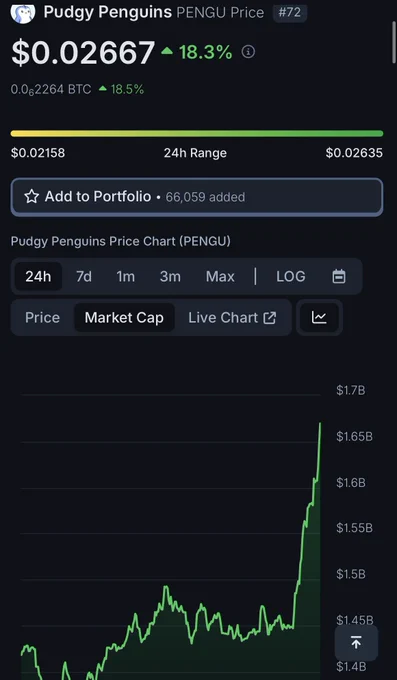This screenshot has height=680, width=397.
Task: Switch chart range to 7d
Action: (84, 276)
